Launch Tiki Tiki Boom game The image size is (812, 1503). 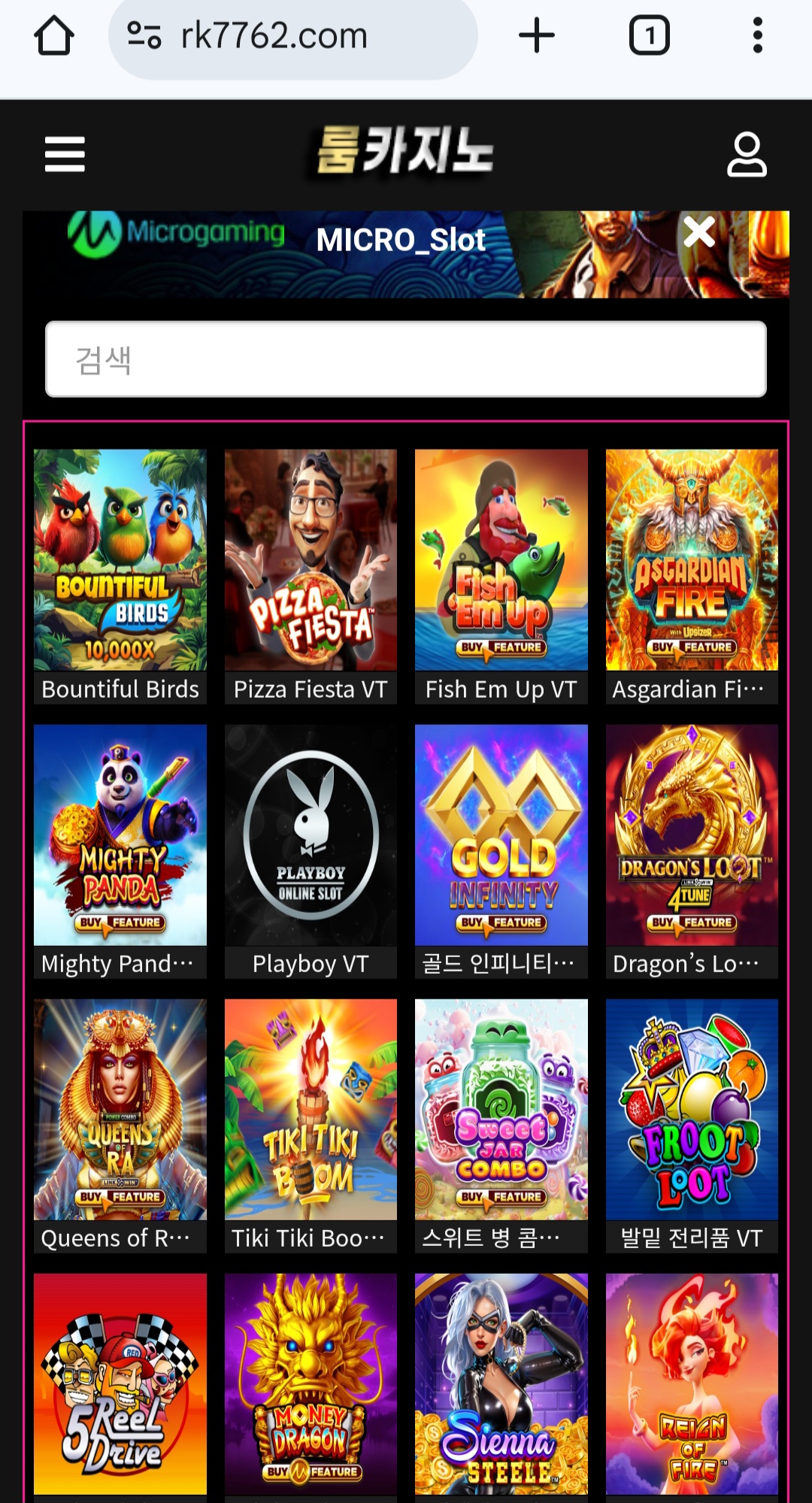pos(311,1109)
